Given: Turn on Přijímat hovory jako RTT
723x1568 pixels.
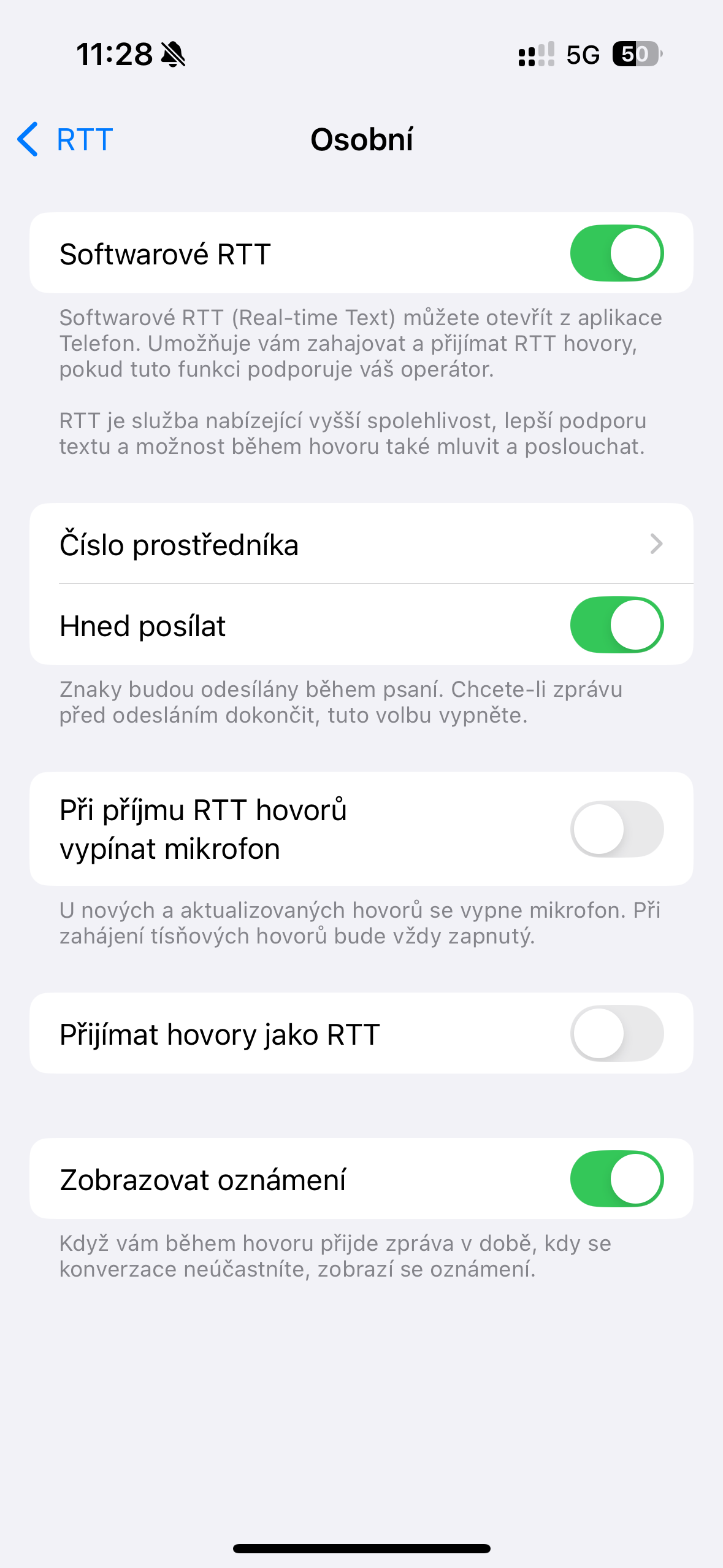Looking at the screenshot, I should 616,1034.
